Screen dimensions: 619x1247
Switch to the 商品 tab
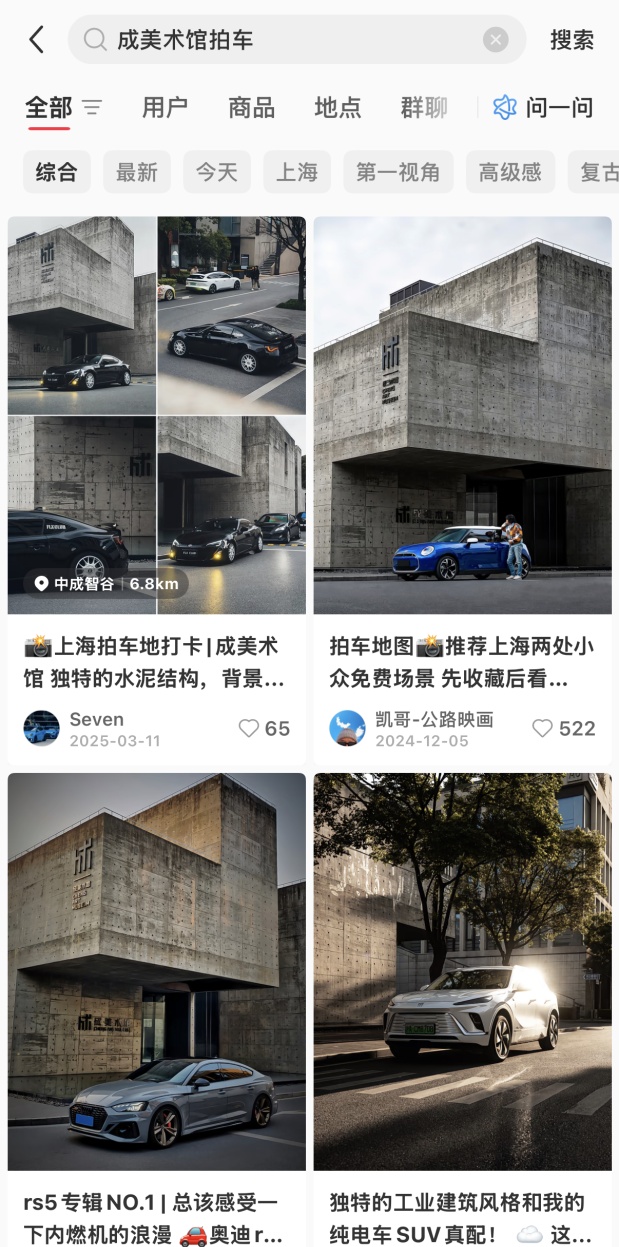(251, 107)
